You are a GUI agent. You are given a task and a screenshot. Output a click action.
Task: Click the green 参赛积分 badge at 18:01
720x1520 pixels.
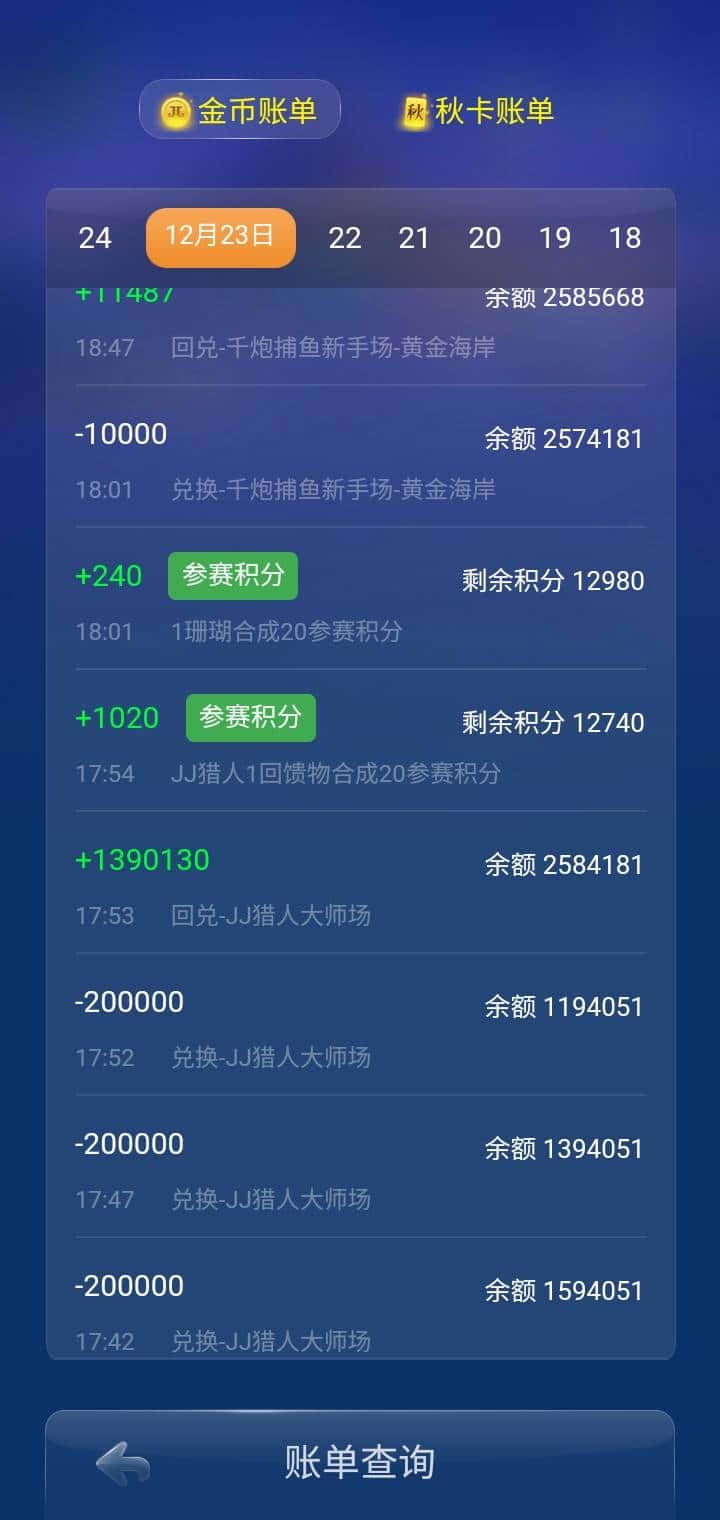[x=232, y=575]
